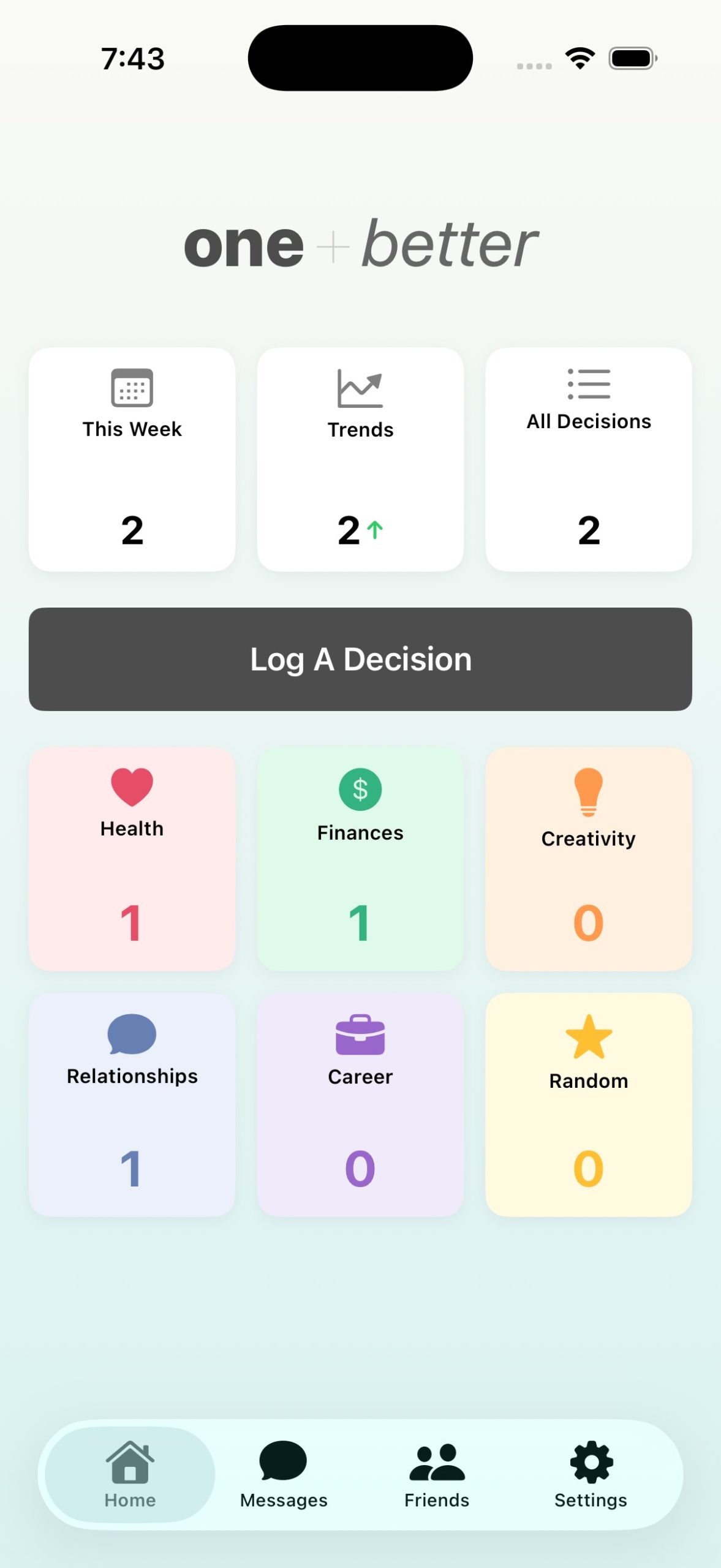Open All Decisions list
Image resolution: width=721 pixels, height=1568 pixels.
588,459
